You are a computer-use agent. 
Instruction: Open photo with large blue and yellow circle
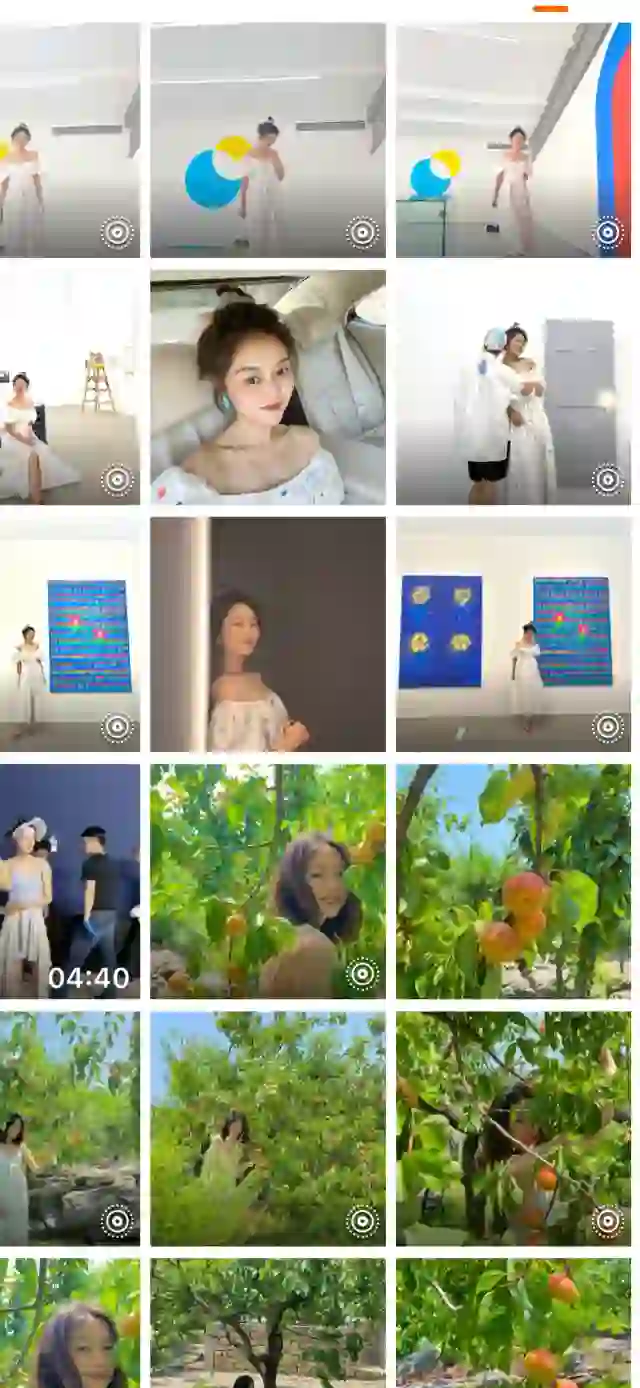[267, 140]
